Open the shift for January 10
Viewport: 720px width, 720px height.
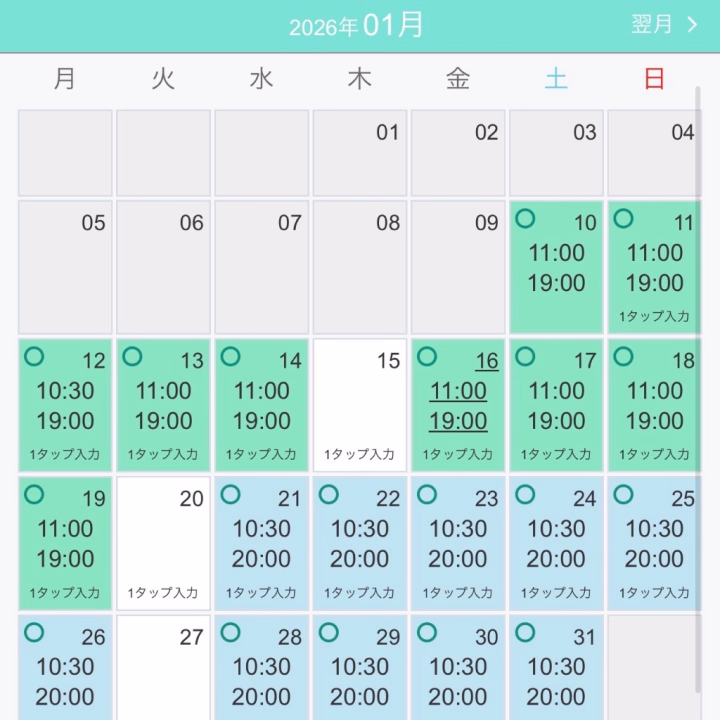(556, 267)
